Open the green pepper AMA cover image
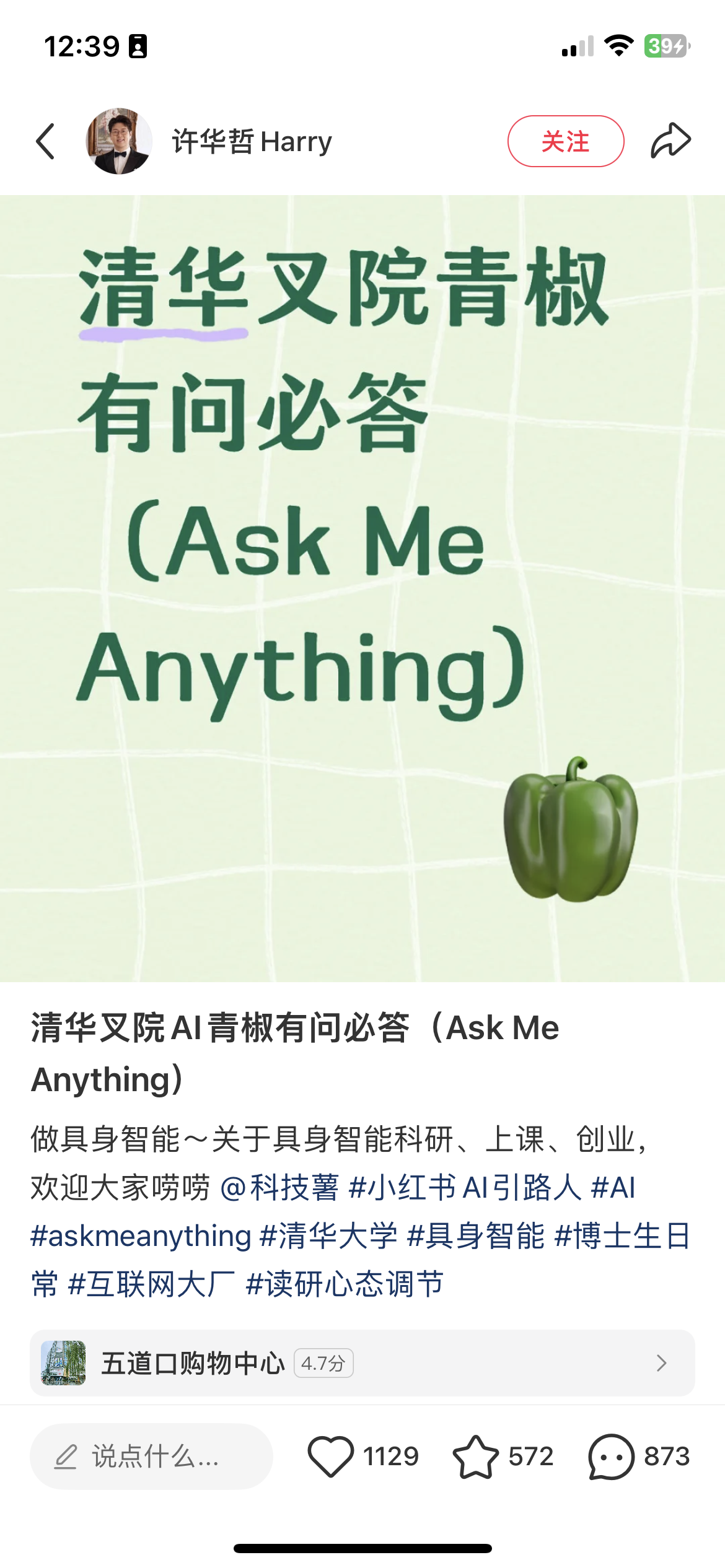Viewport: 725px width, 1568px height. pyautogui.click(x=362, y=588)
